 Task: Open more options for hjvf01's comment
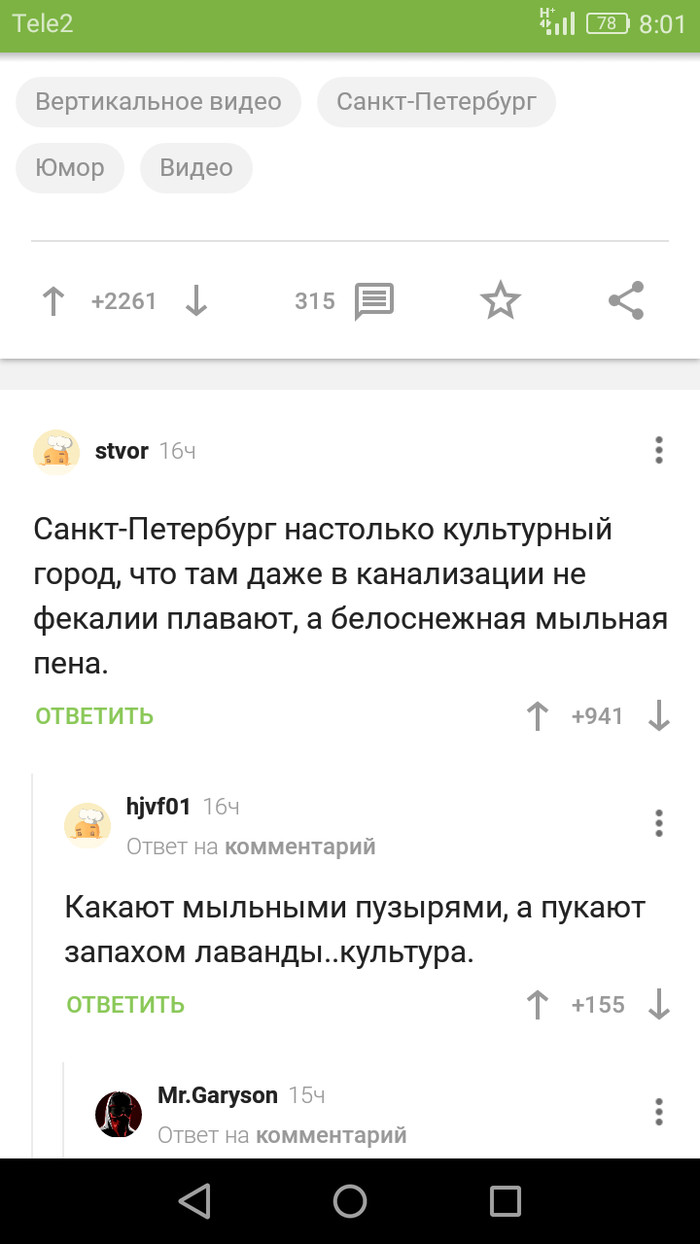[x=658, y=823]
